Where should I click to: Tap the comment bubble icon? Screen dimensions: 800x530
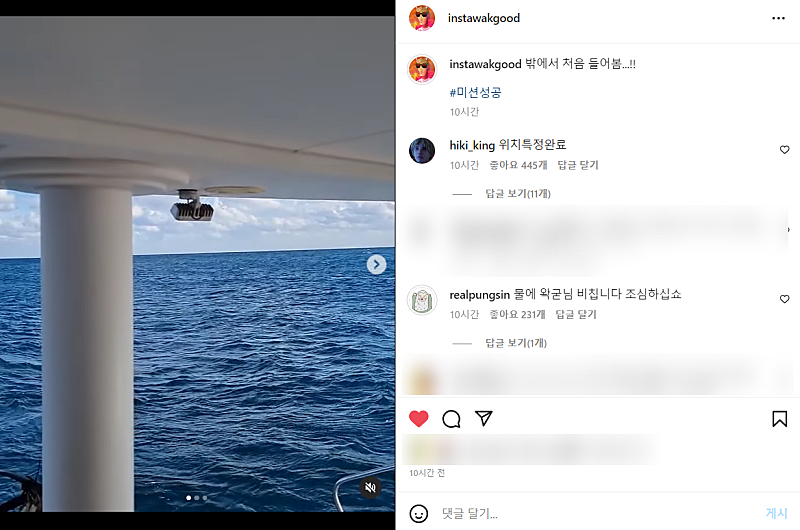point(451,419)
